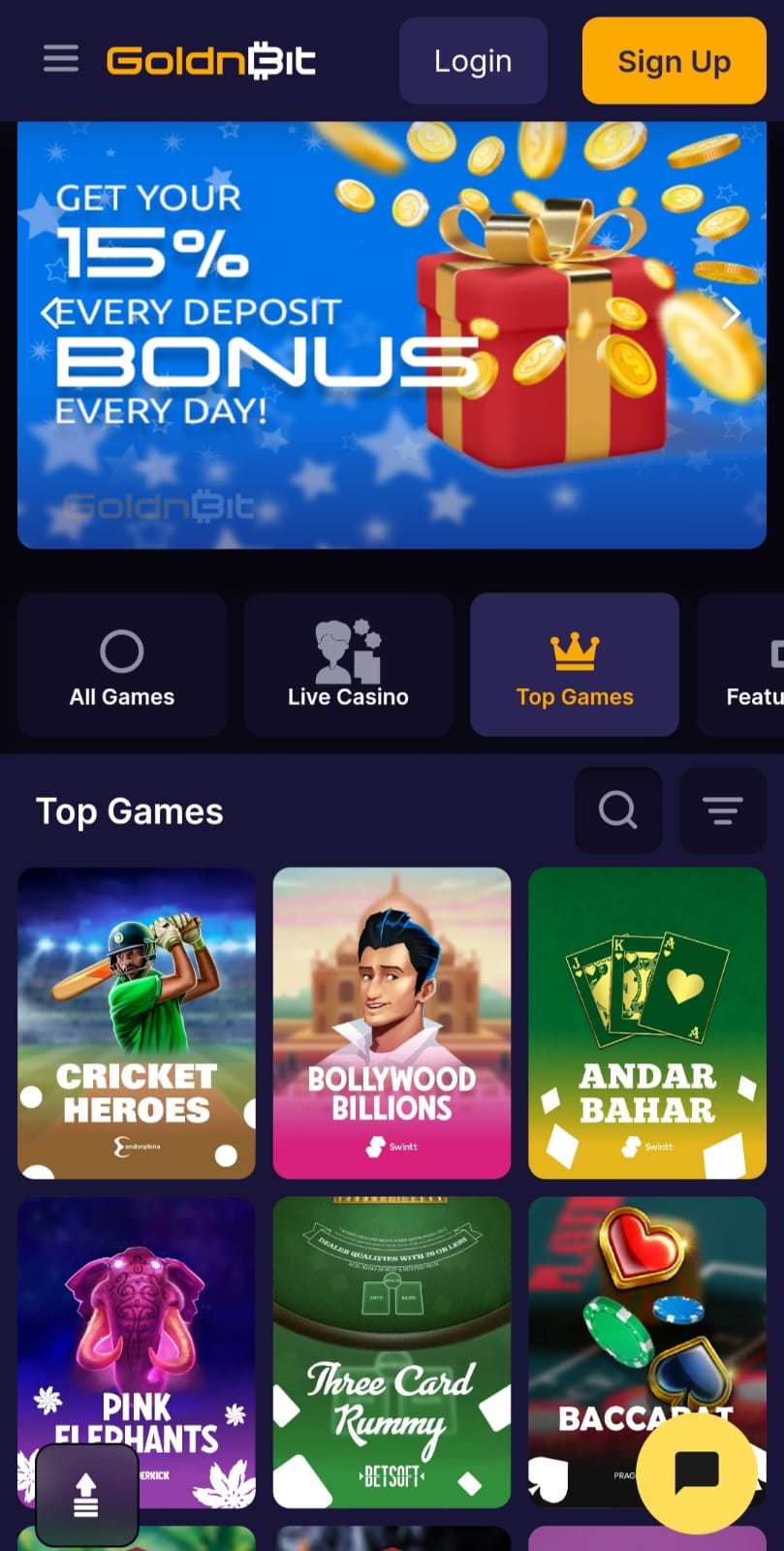Open the hamburger menu
Viewport: 784px width, 1551px height.
point(61,59)
